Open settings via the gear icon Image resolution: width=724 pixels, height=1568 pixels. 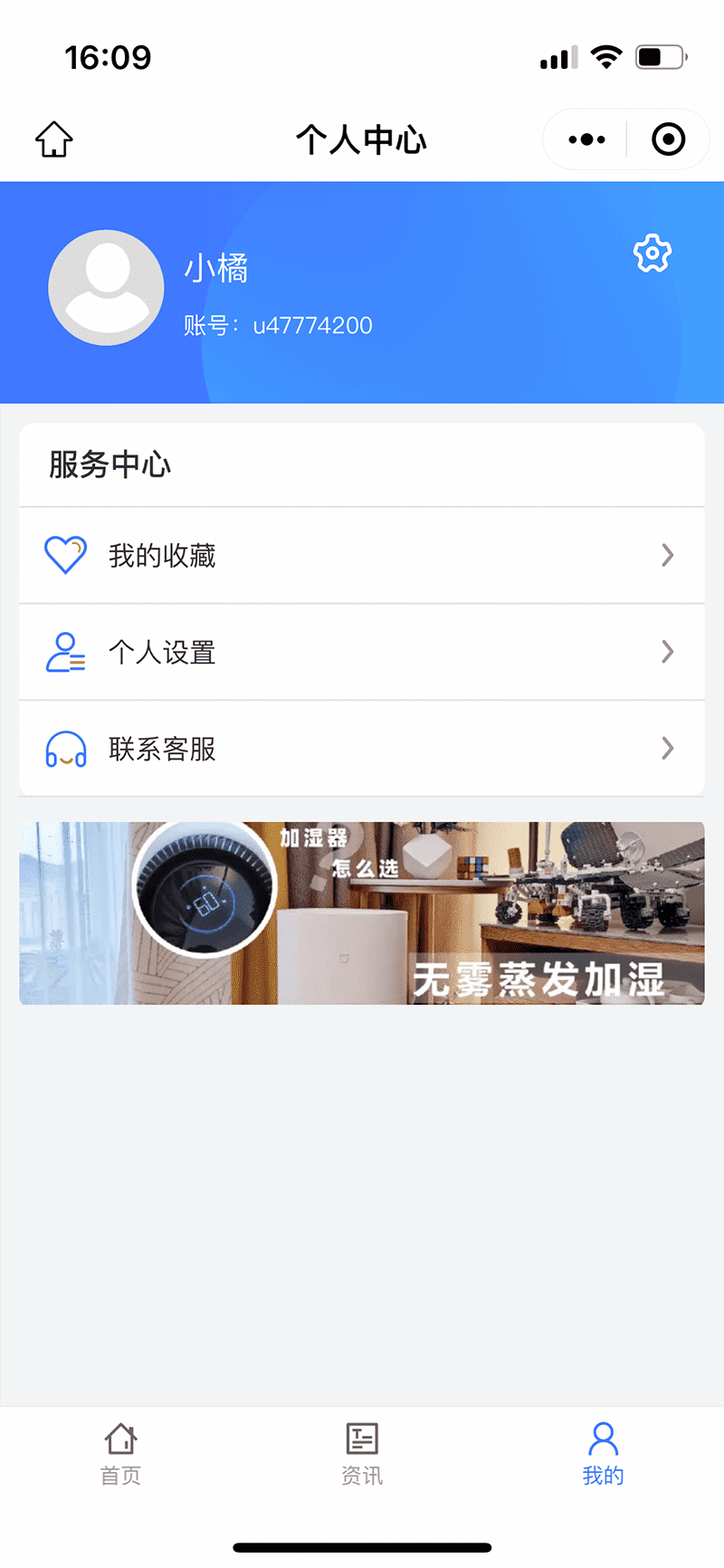tap(653, 253)
